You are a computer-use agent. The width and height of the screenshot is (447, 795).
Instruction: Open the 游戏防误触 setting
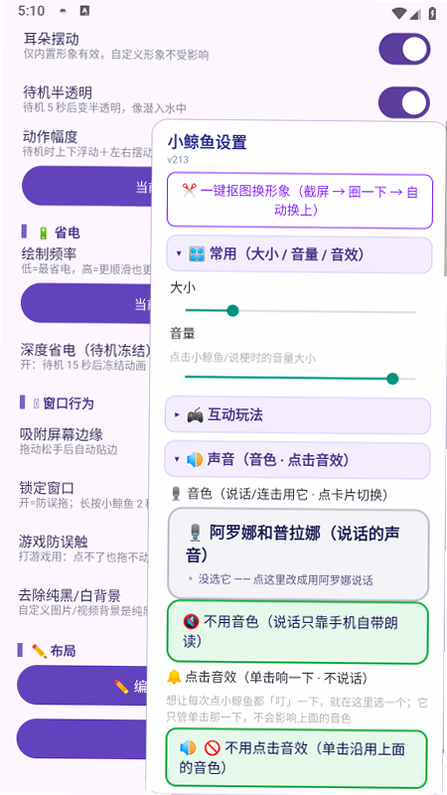click(84, 549)
